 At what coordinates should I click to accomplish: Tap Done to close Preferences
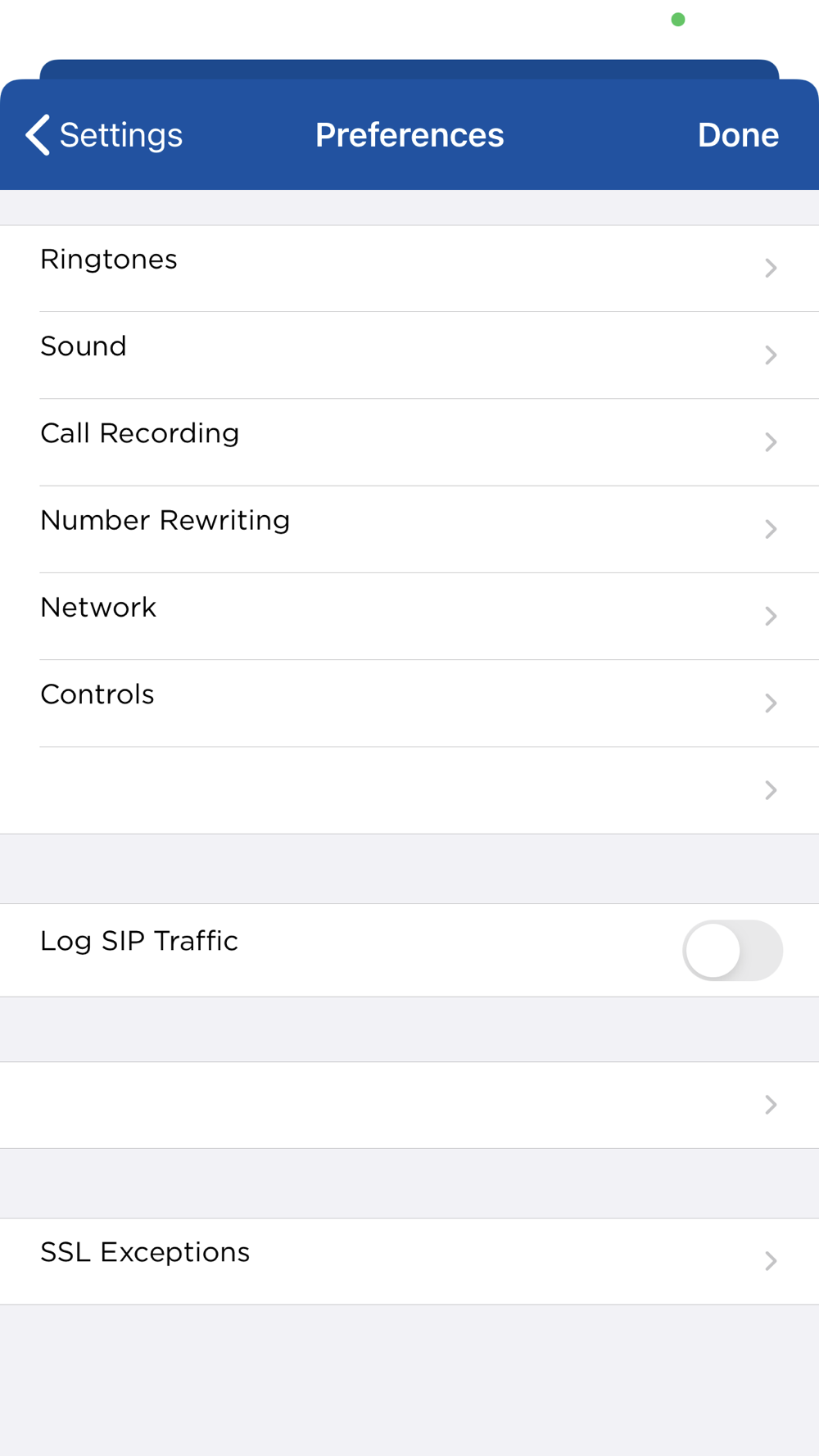click(738, 135)
